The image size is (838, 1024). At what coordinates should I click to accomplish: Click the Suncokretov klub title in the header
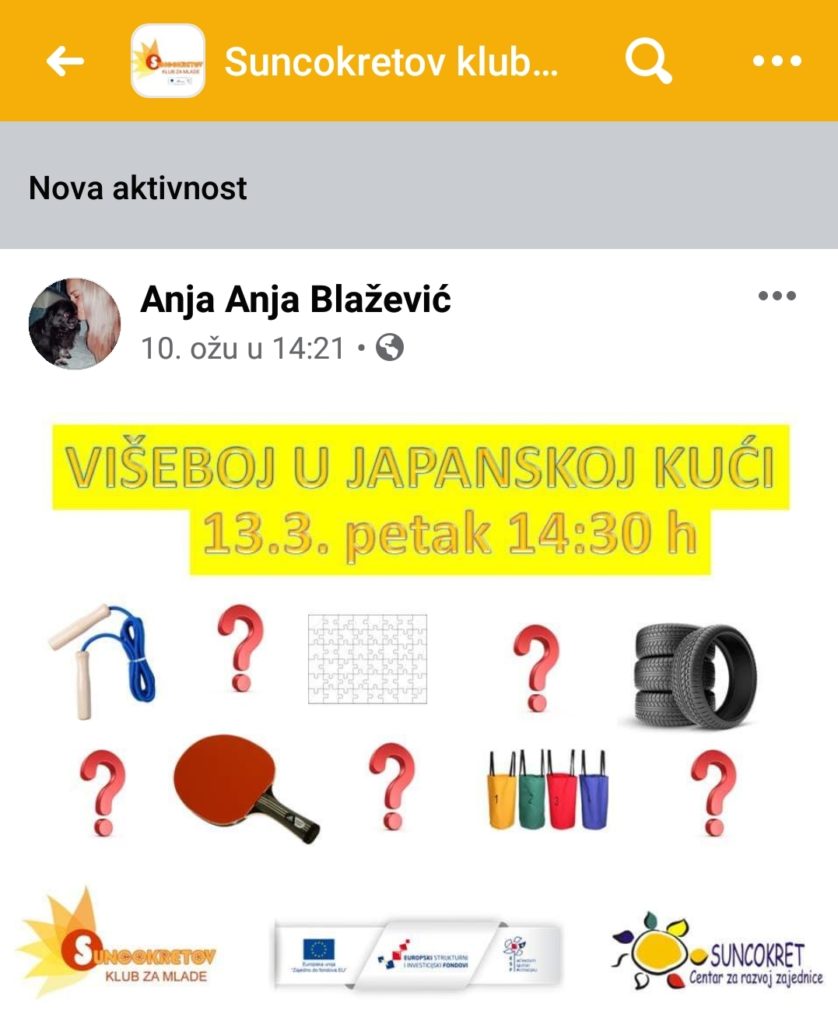(x=395, y=62)
